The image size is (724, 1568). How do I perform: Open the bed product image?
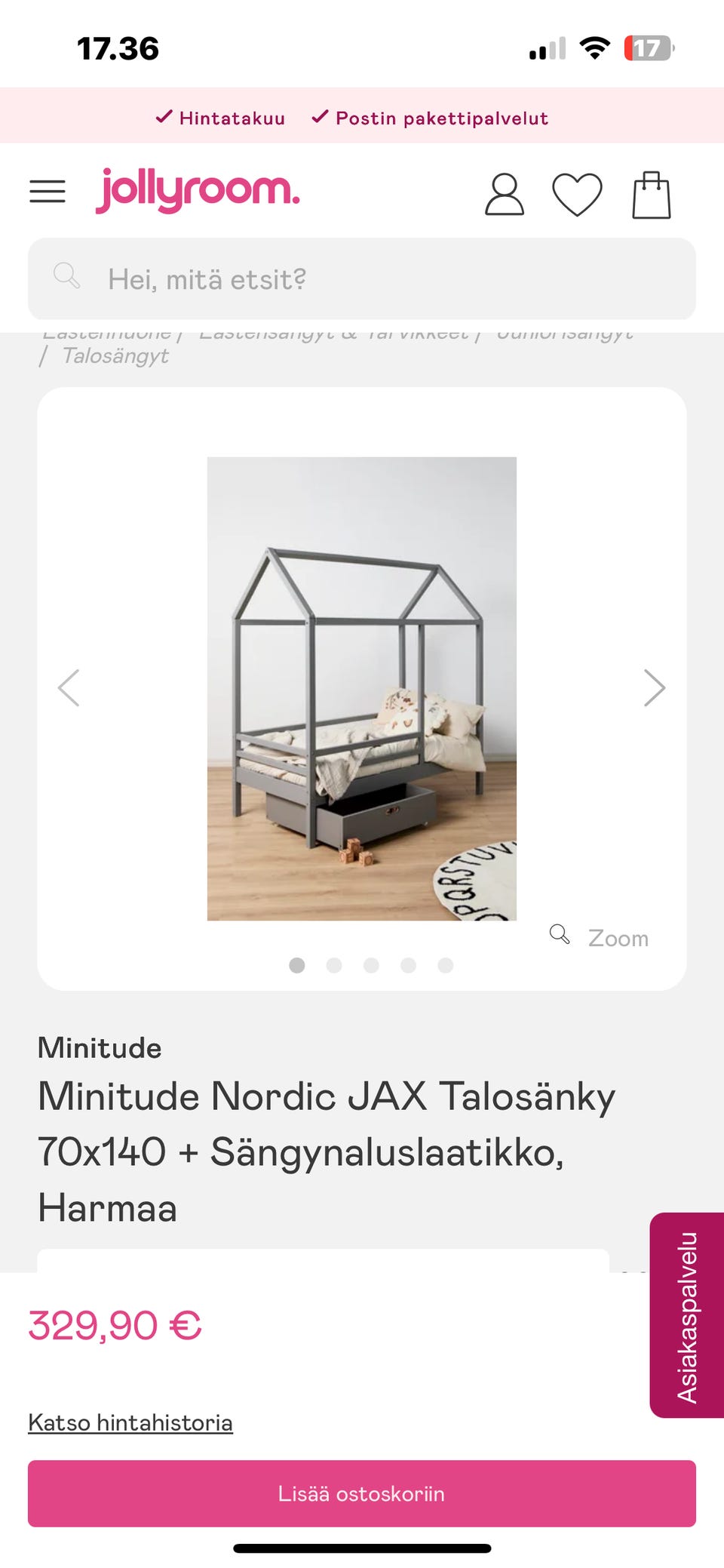pos(362,688)
